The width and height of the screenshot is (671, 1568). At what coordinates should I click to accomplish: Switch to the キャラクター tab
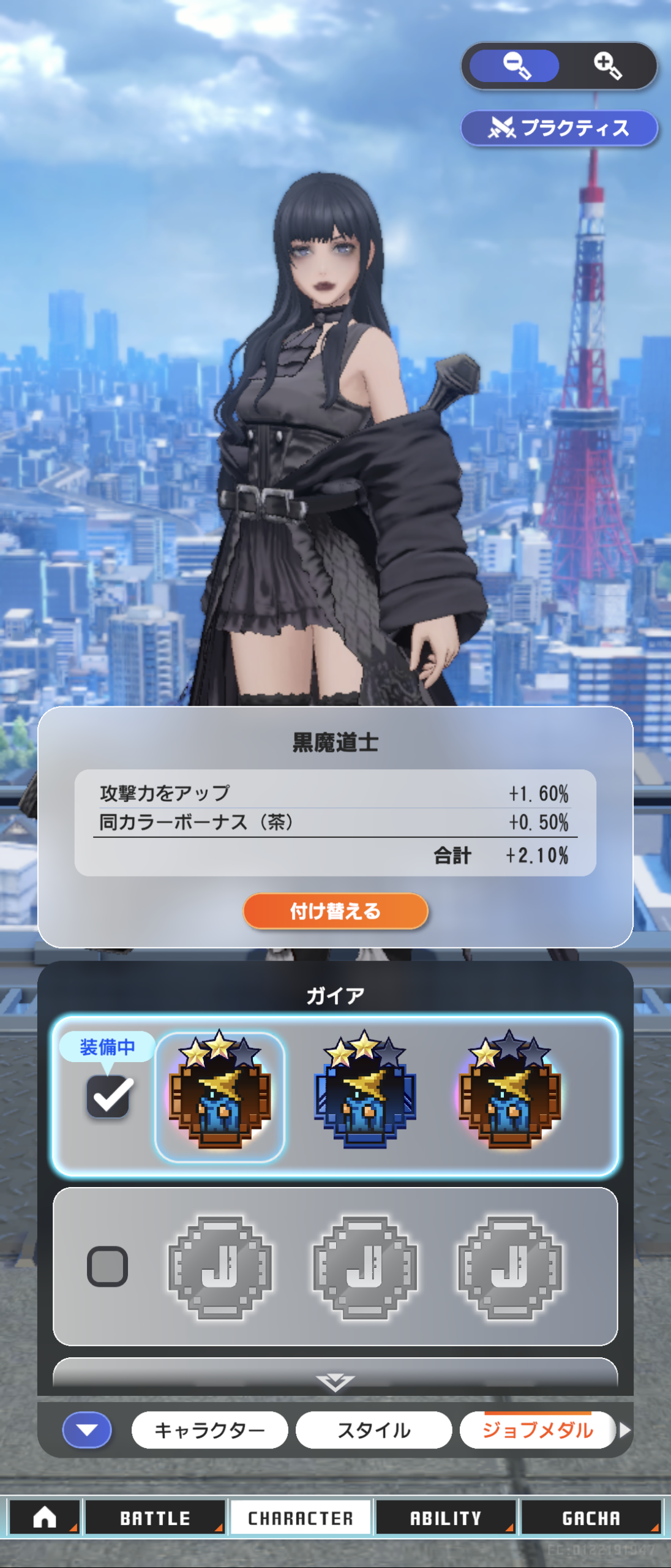[209, 1430]
